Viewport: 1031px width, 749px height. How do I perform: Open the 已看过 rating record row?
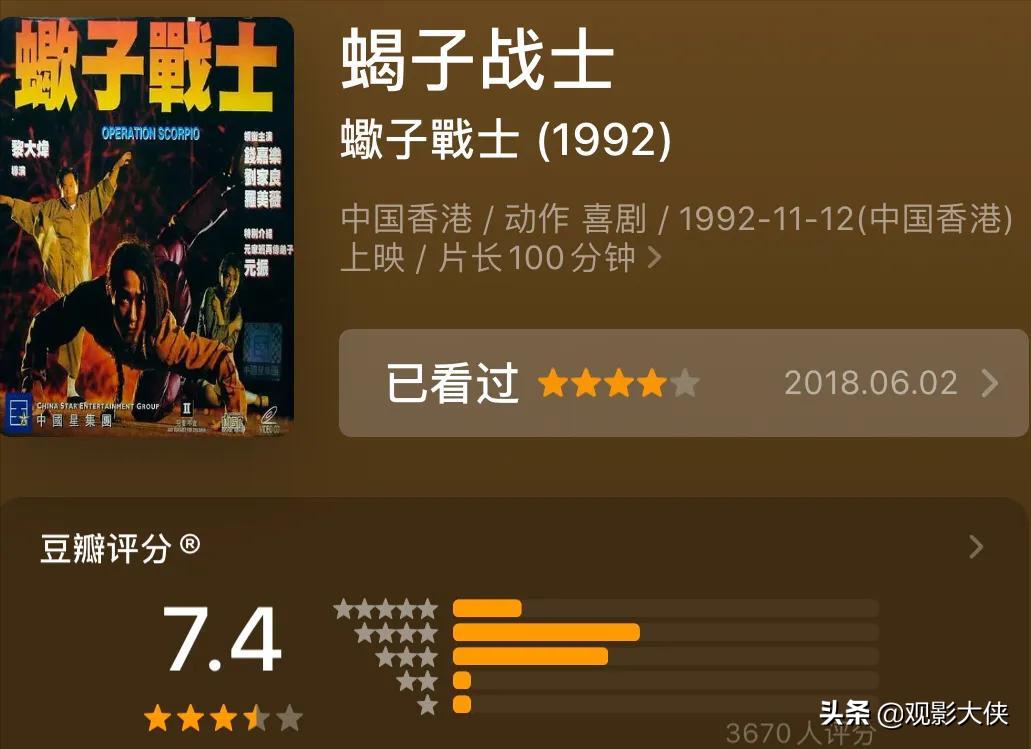(x=683, y=383)
